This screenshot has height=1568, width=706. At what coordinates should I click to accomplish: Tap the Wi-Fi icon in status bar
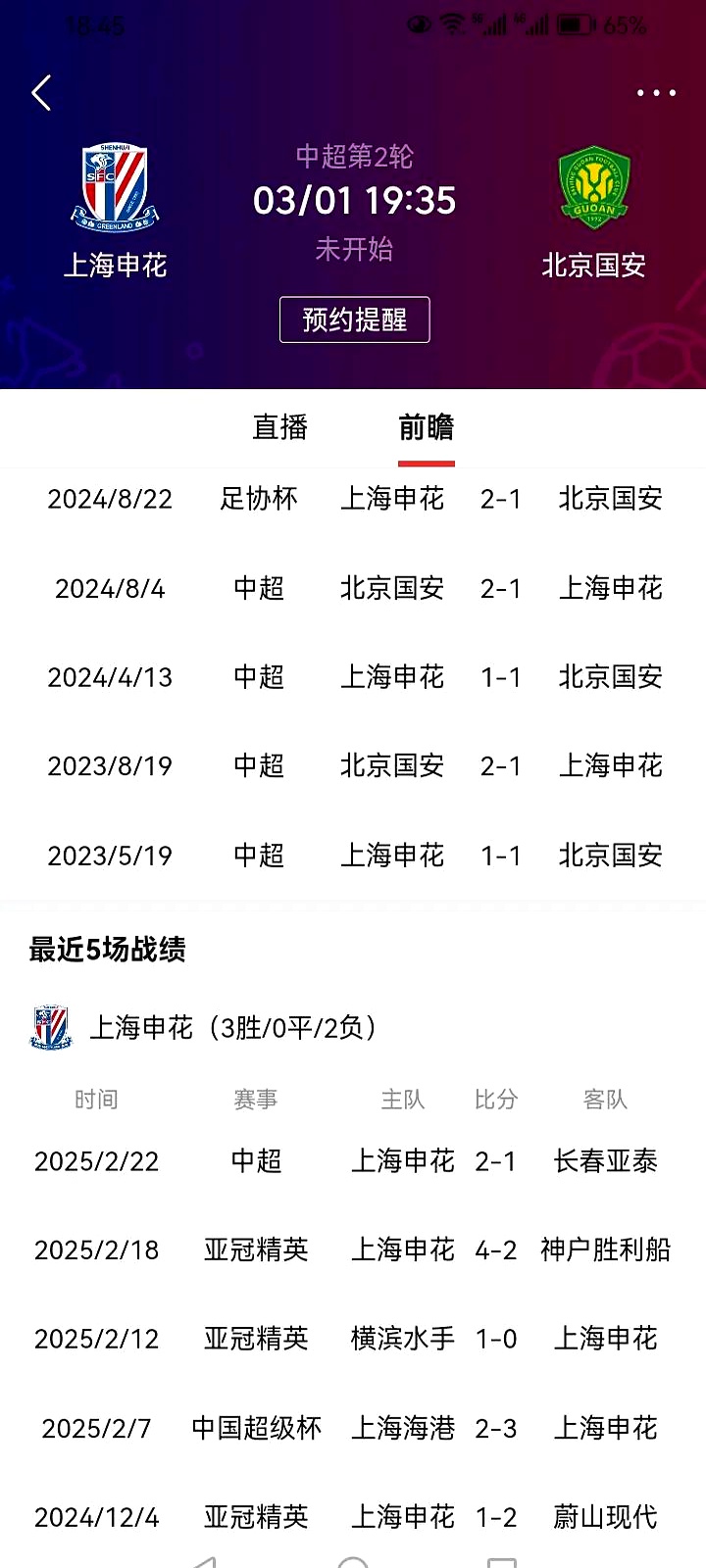point(453,25)
